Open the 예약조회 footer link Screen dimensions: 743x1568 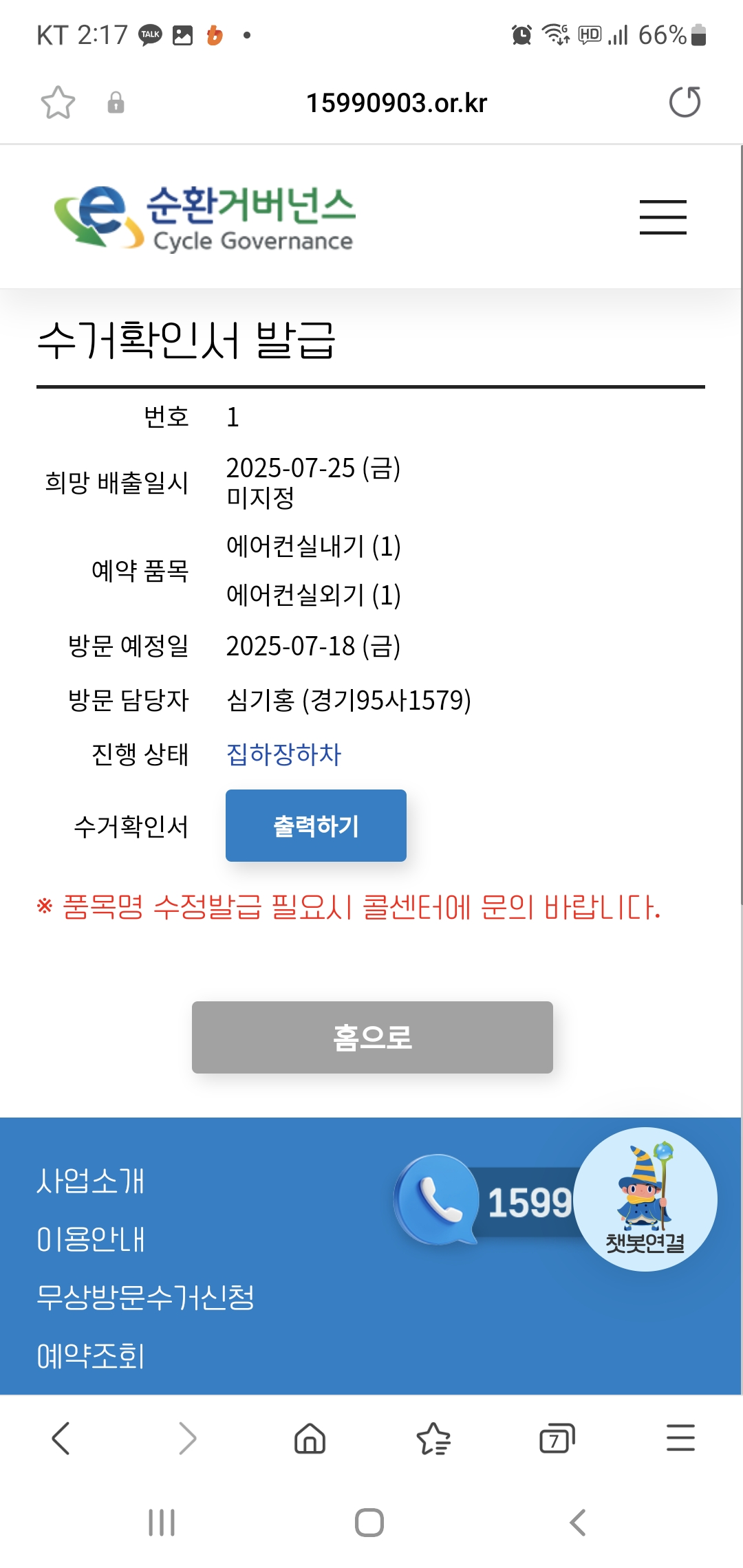pos(90,1356)
